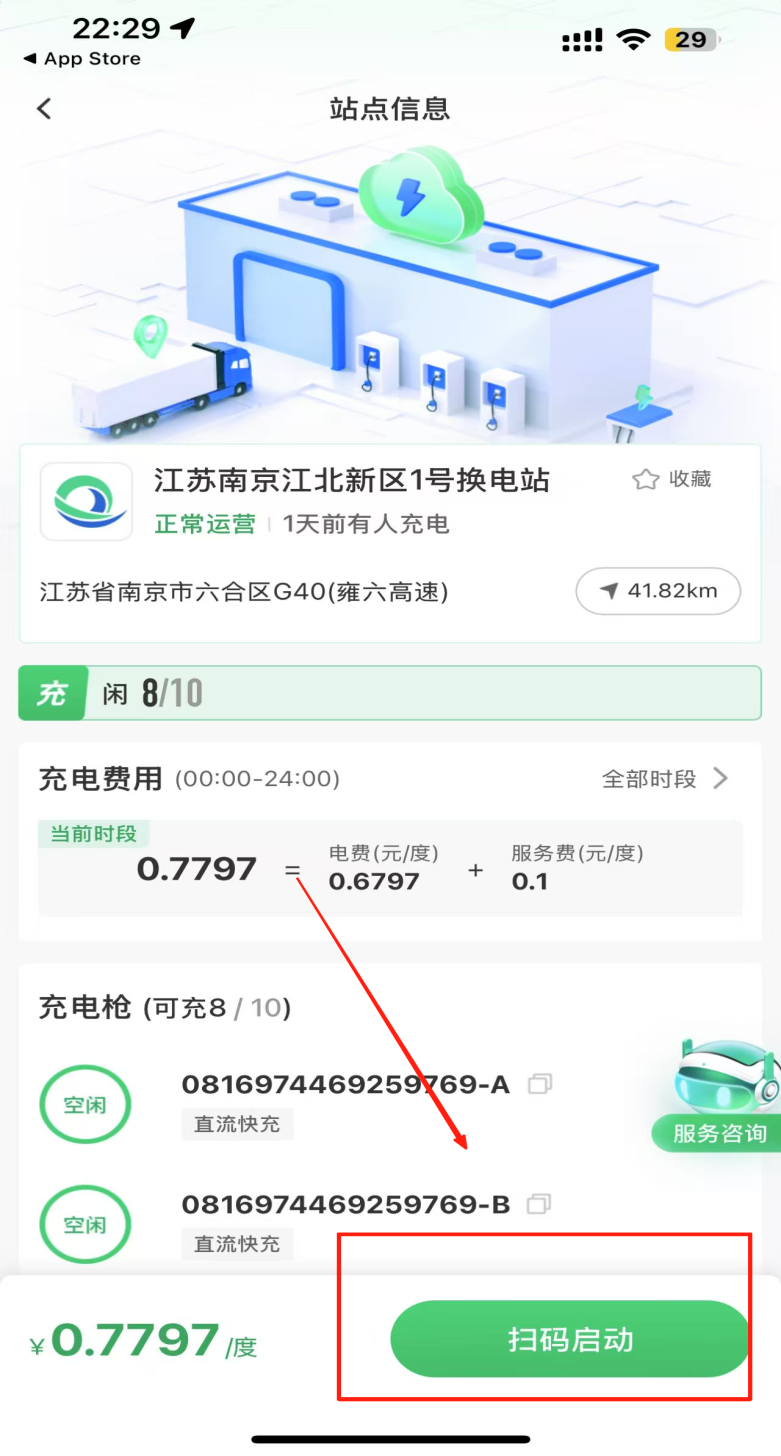Copy charger ID ending in -B
781x1456 pixels.
(x=540, y=1204)
